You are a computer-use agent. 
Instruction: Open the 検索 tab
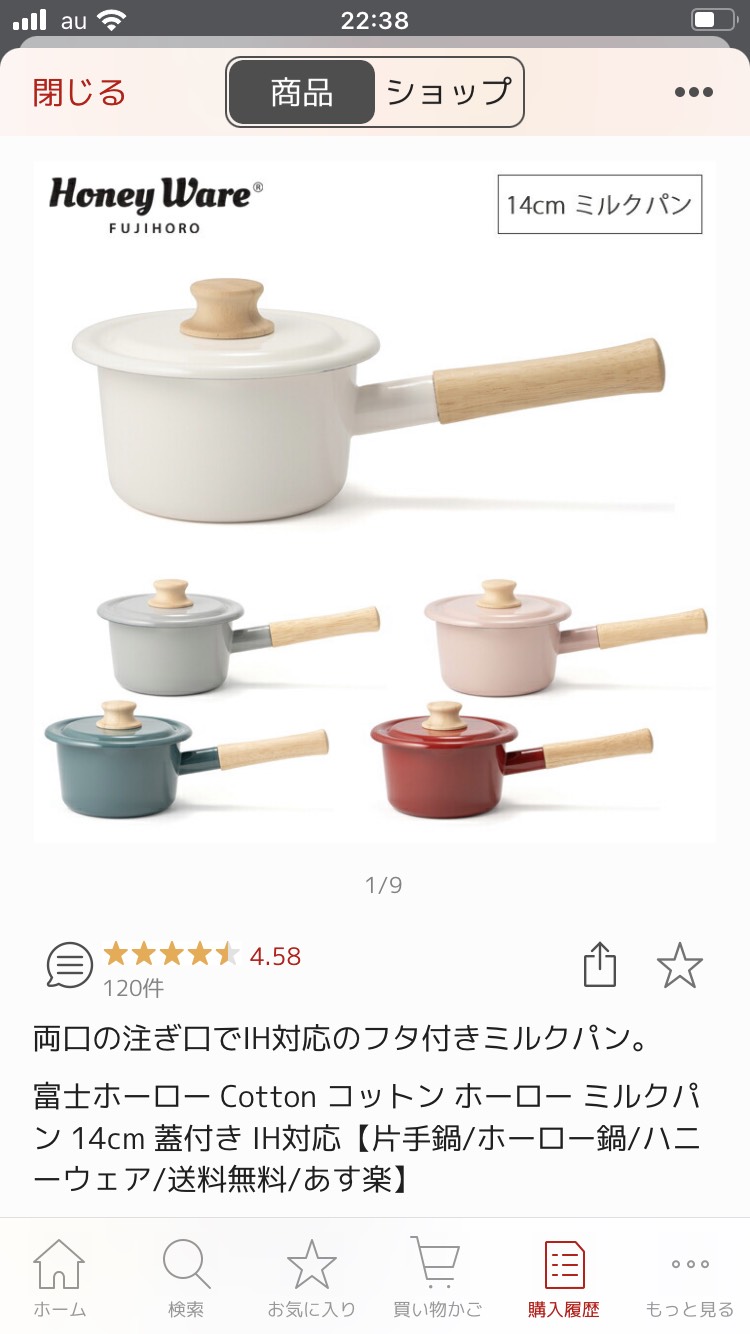click(x=186, y=1277)
